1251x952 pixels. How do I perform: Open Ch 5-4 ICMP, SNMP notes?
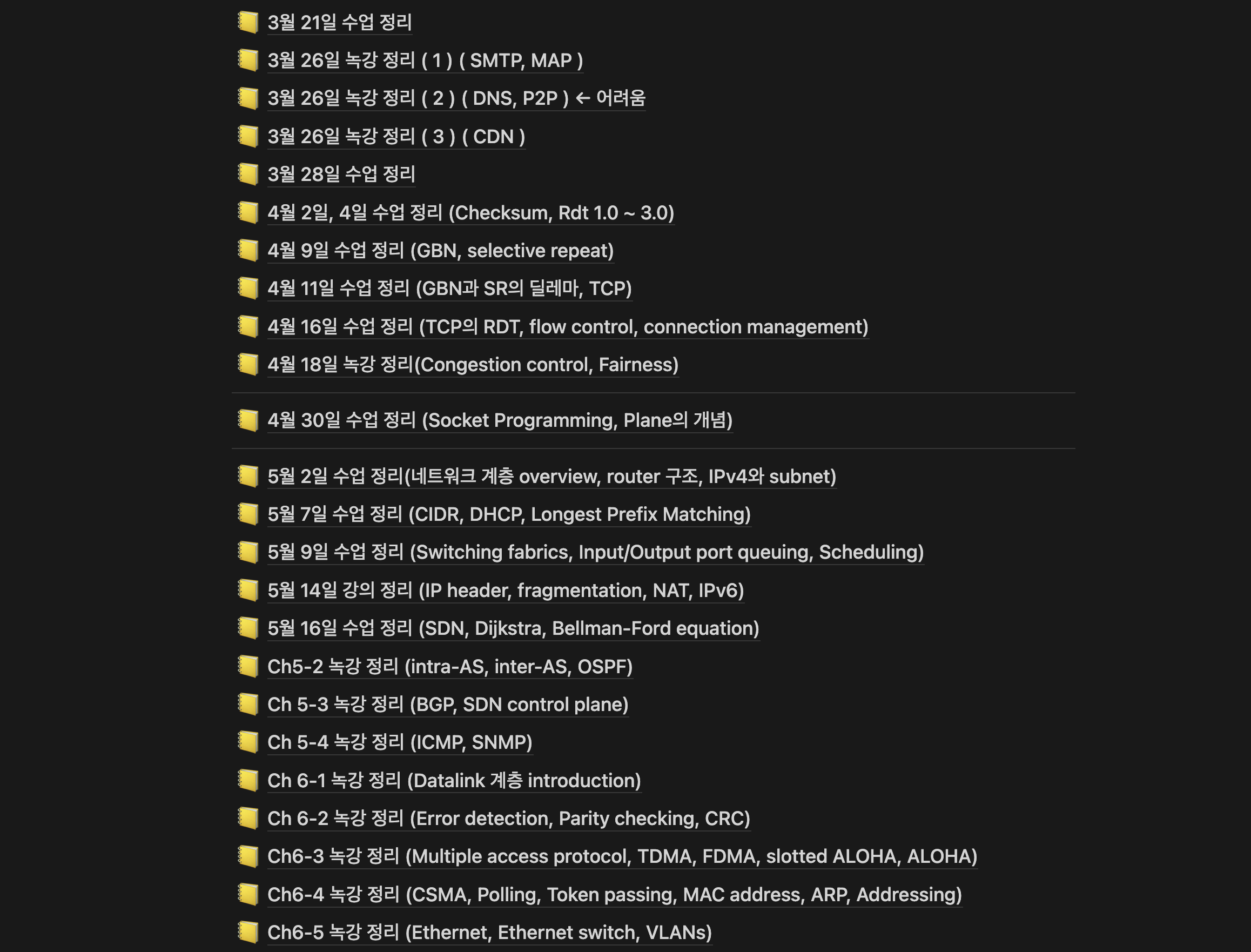click(399, 742)
